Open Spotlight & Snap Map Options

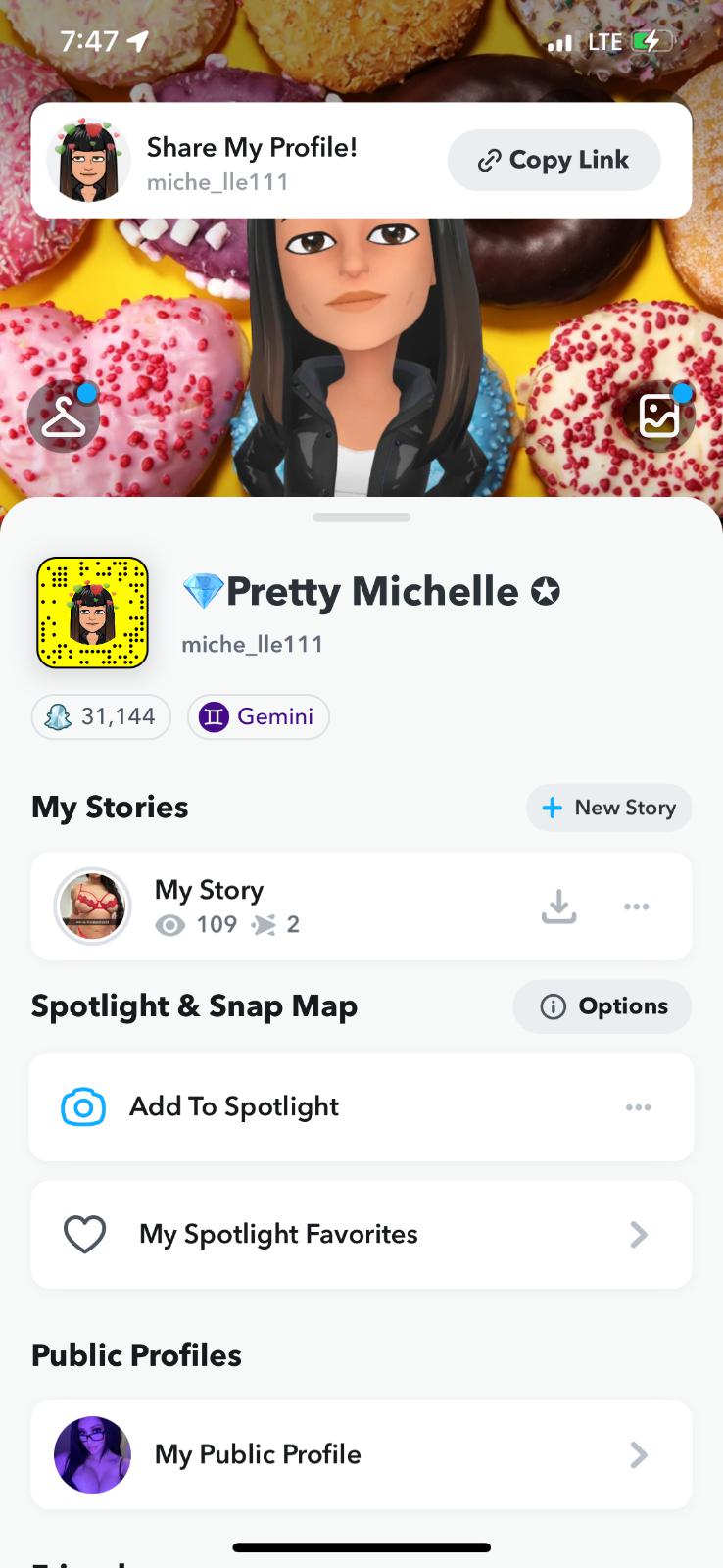(x=602, y=1006)
